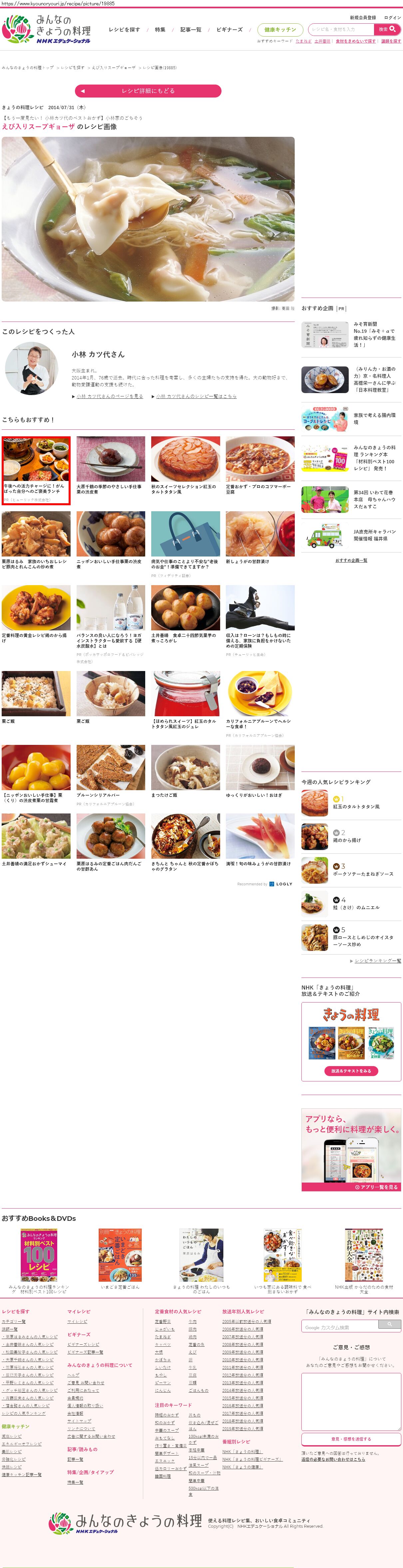Open 定番おかず・プロのコツマーボー豆腐 card
The height and width of the screenshot is (1568, 403).
[x=260, y=466]
